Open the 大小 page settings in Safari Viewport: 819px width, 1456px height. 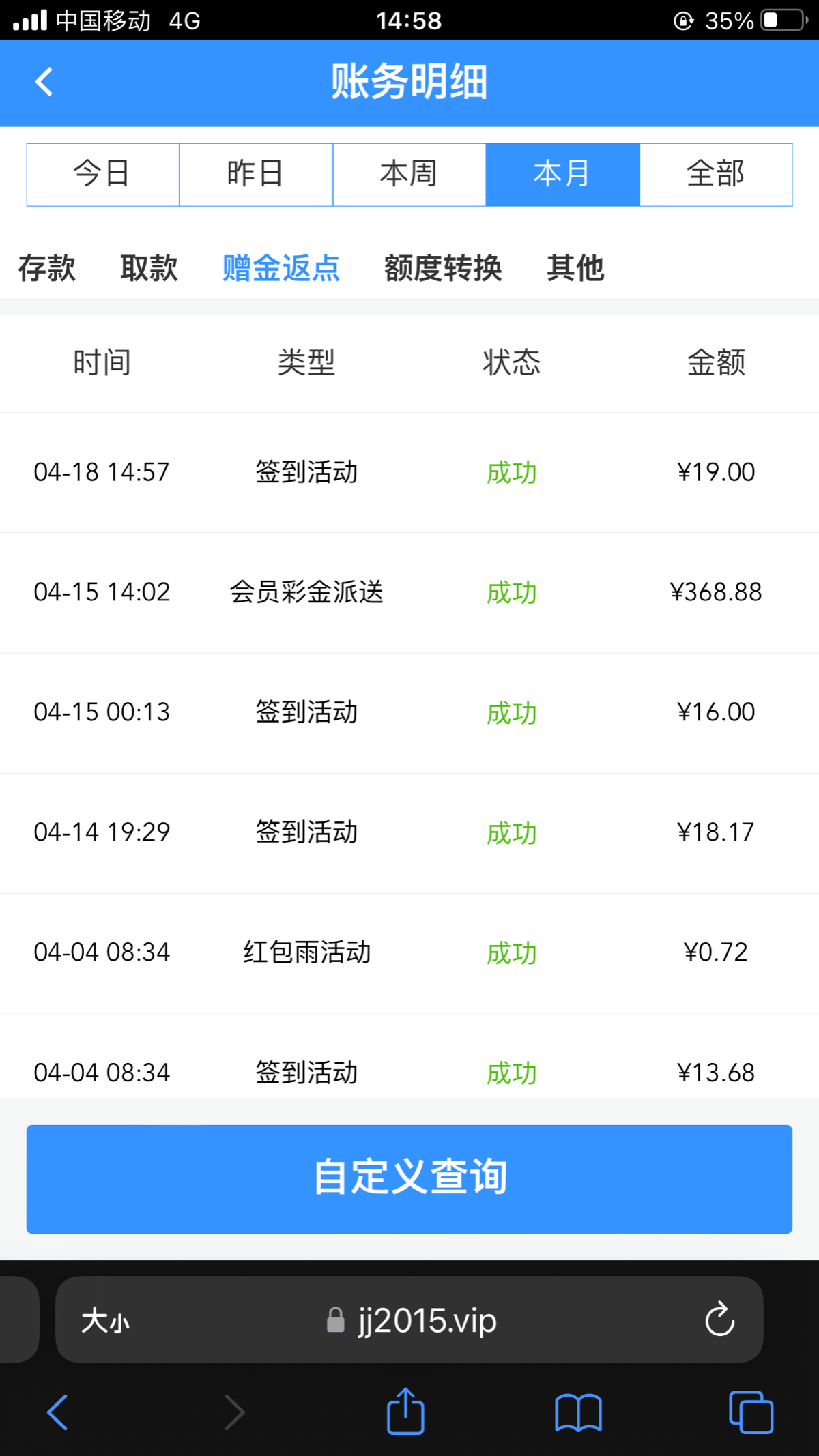[105, 1321]
